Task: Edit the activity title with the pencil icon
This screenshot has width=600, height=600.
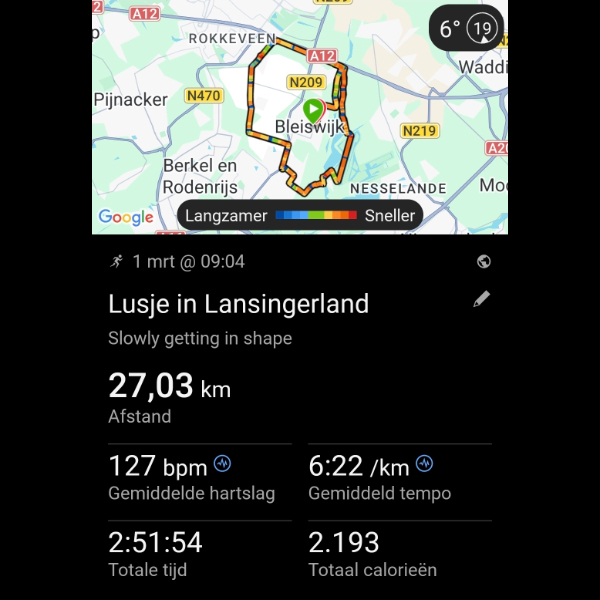Action: pyautogui.click(x=482, y=299)
